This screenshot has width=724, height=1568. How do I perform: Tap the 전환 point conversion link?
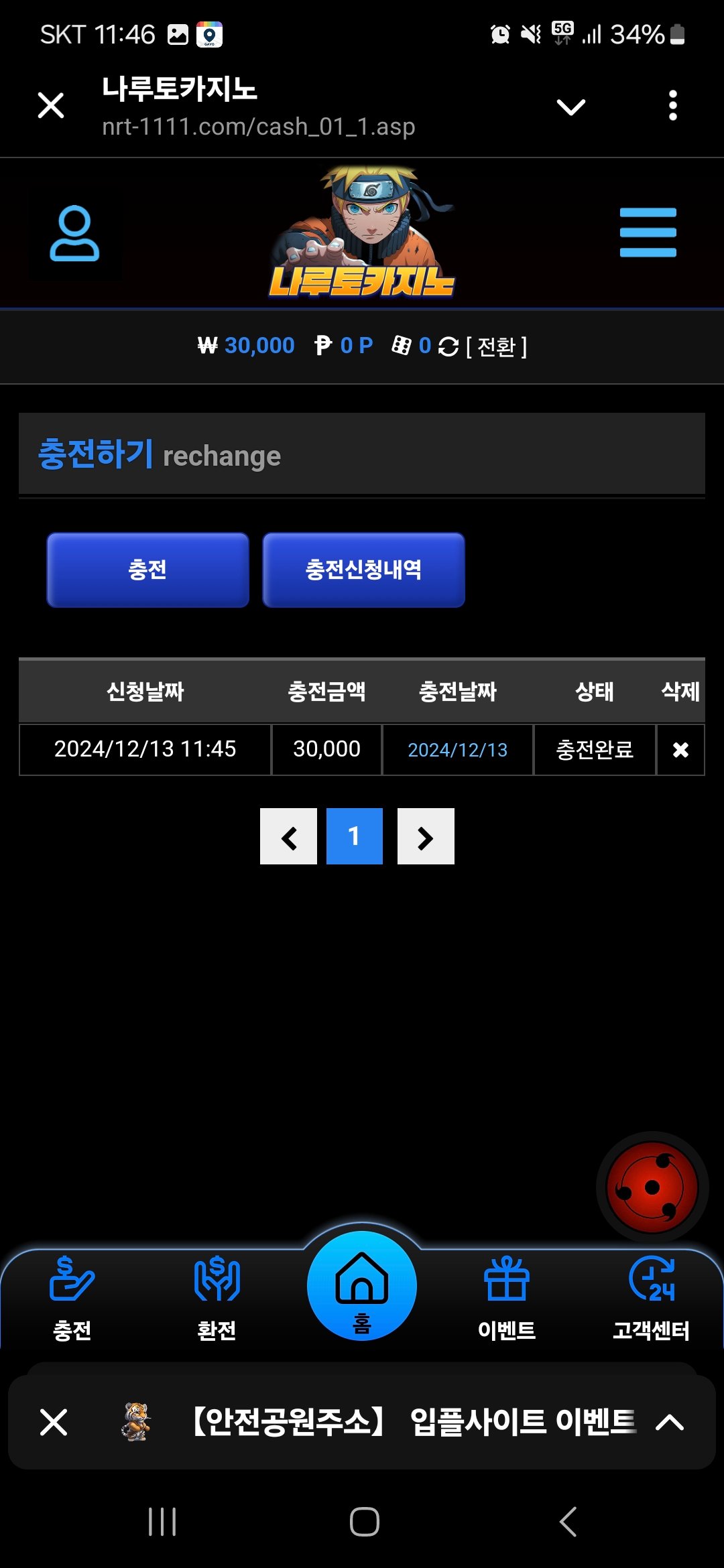tap(496, 346)
